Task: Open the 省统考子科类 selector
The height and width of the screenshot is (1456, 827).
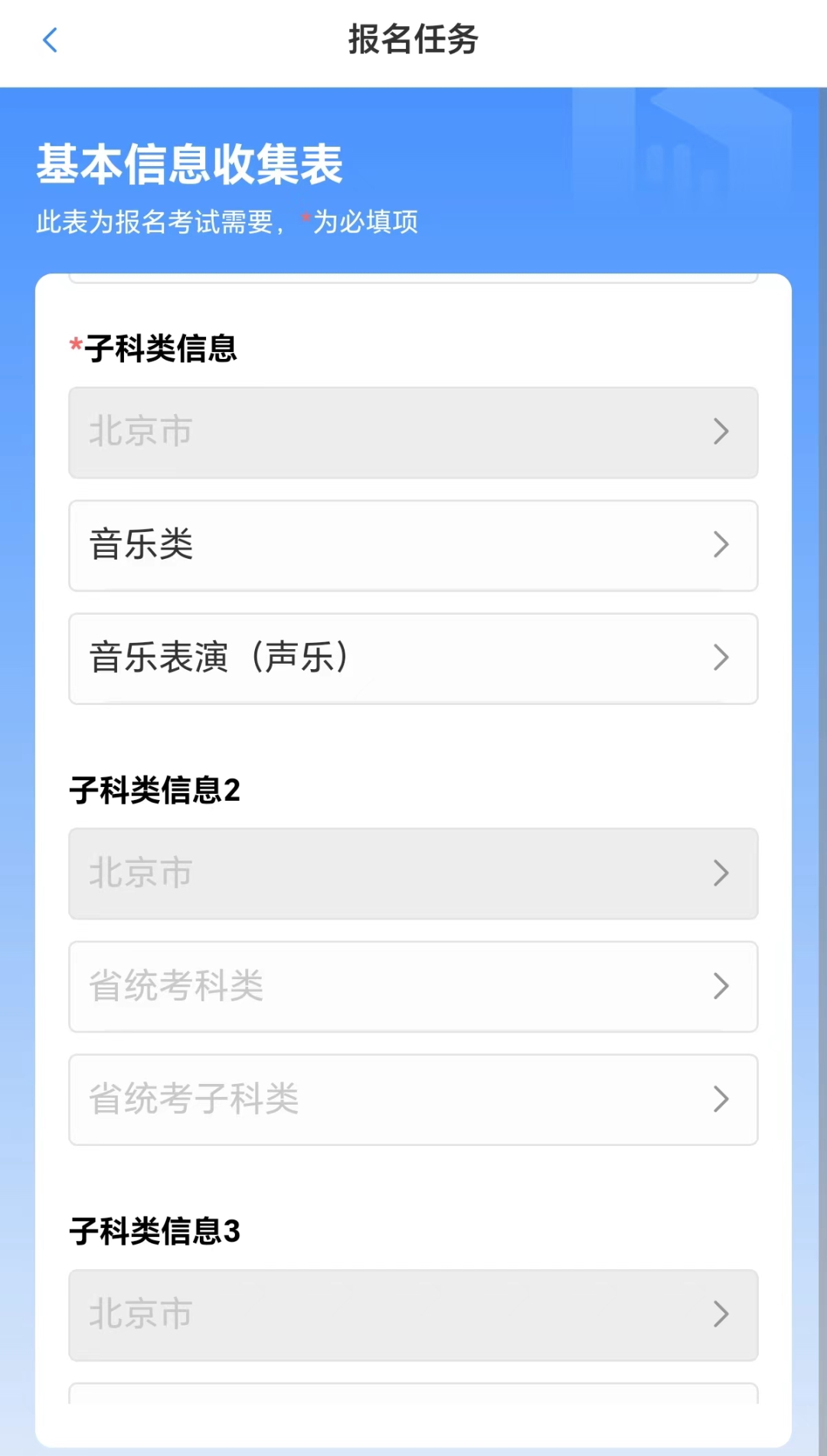Action: (413, 1099)
